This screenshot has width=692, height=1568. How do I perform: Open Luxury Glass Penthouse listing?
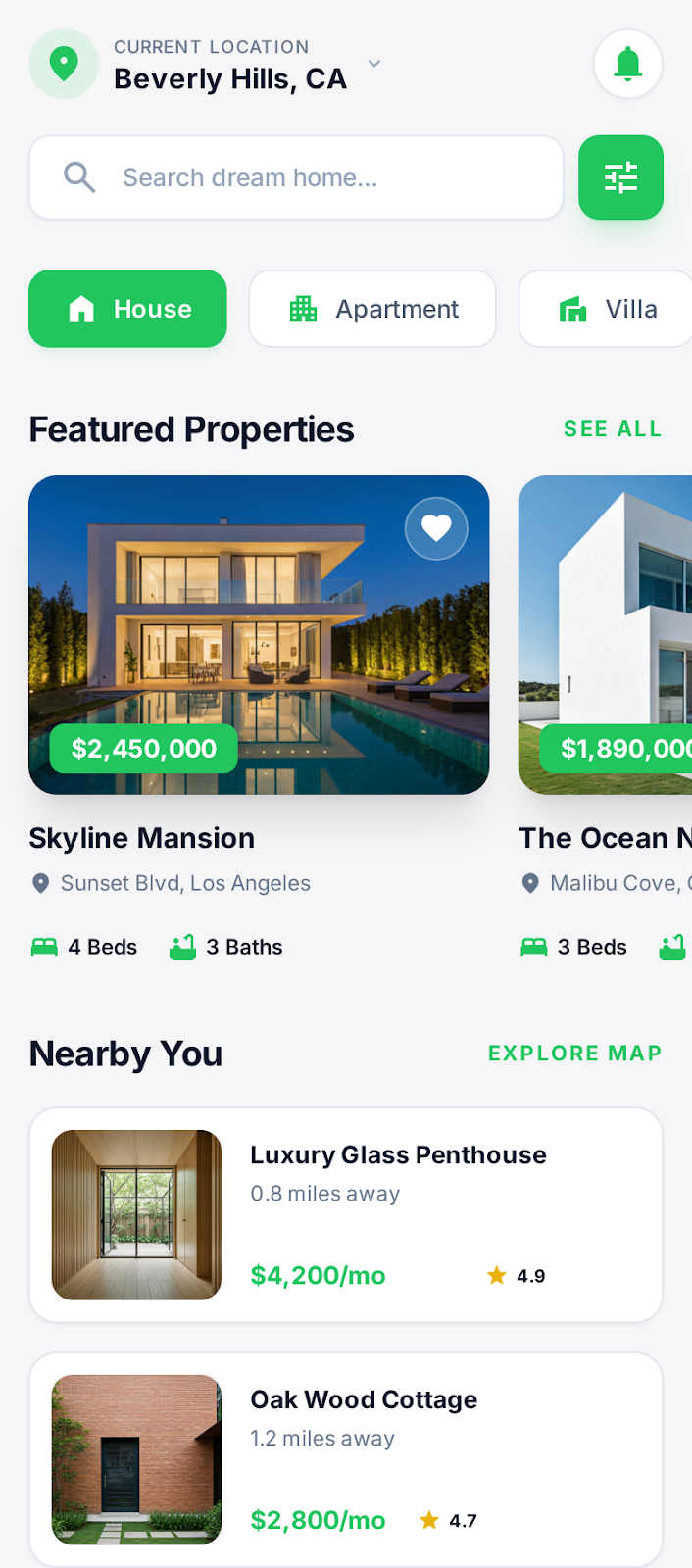(x=346, y=1215)
